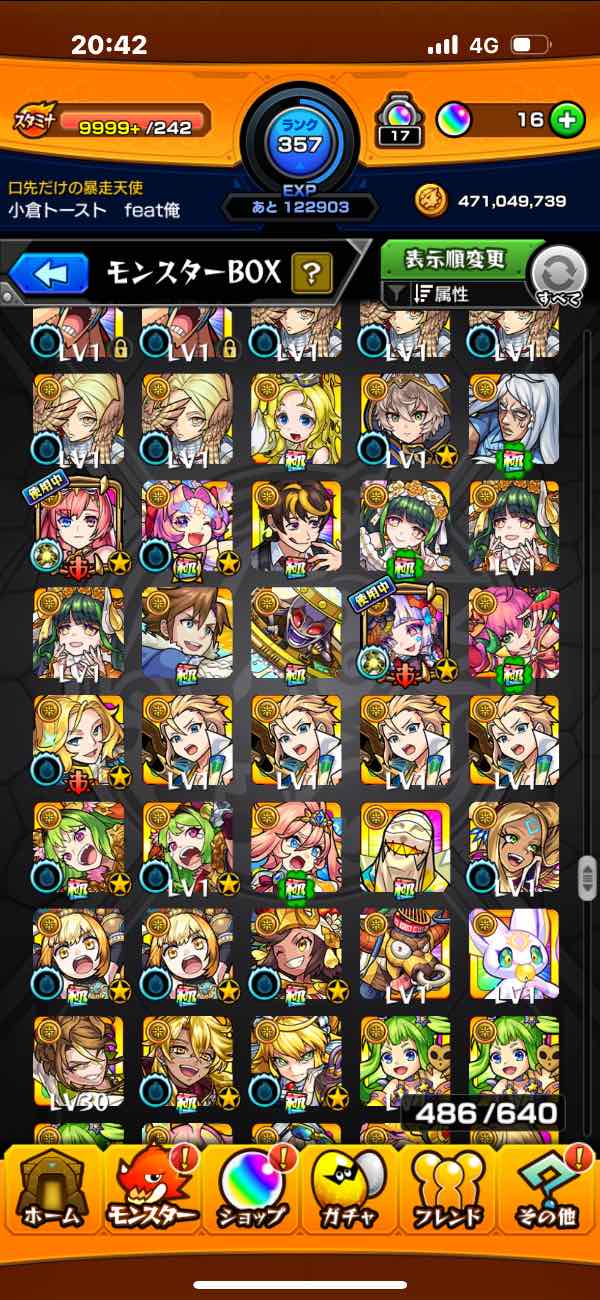
Task: Select the gold-framed purple-haired monster marked 使用中
Action: [x=404, y=633]
